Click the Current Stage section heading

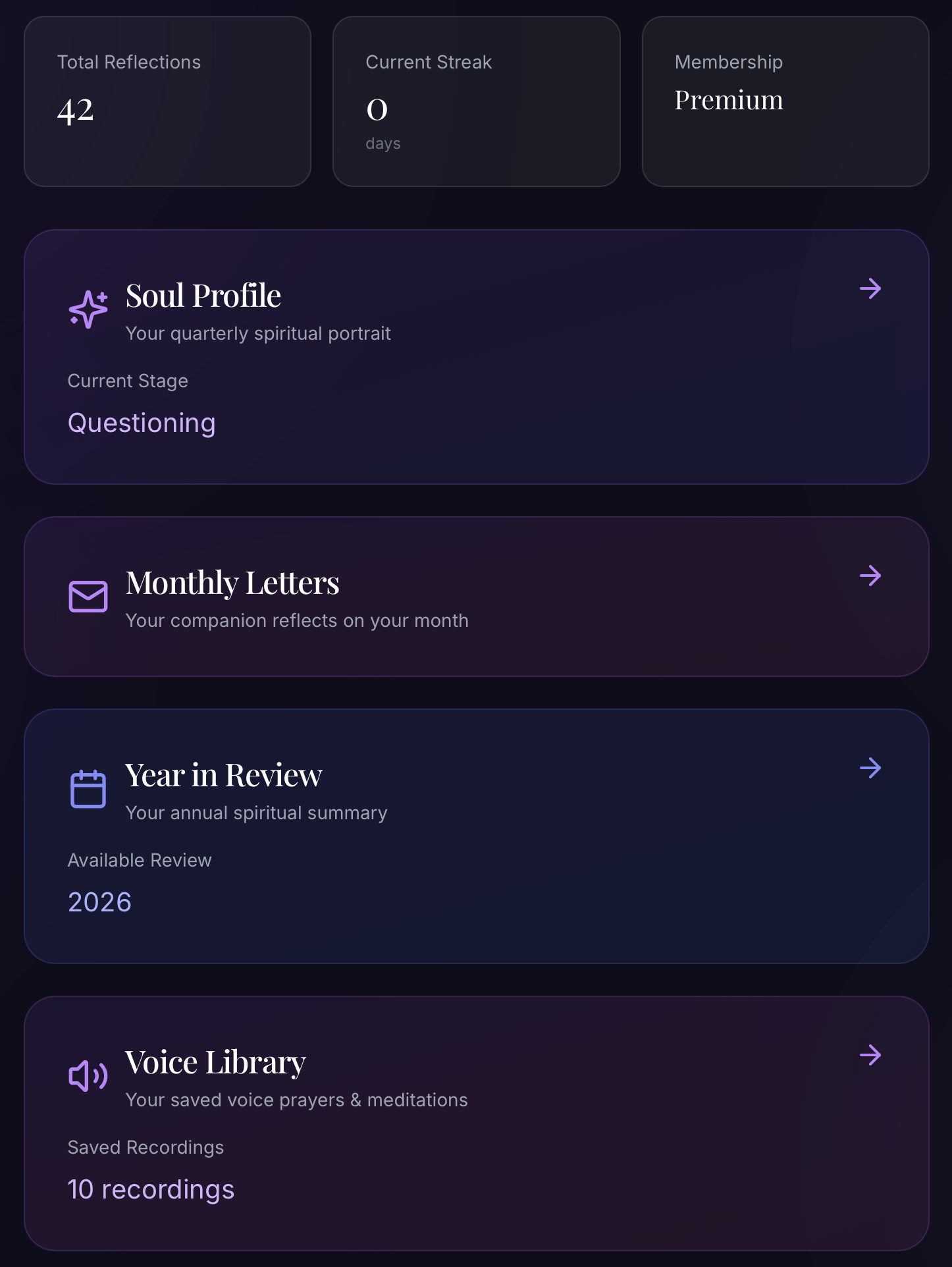click(128, 381)
